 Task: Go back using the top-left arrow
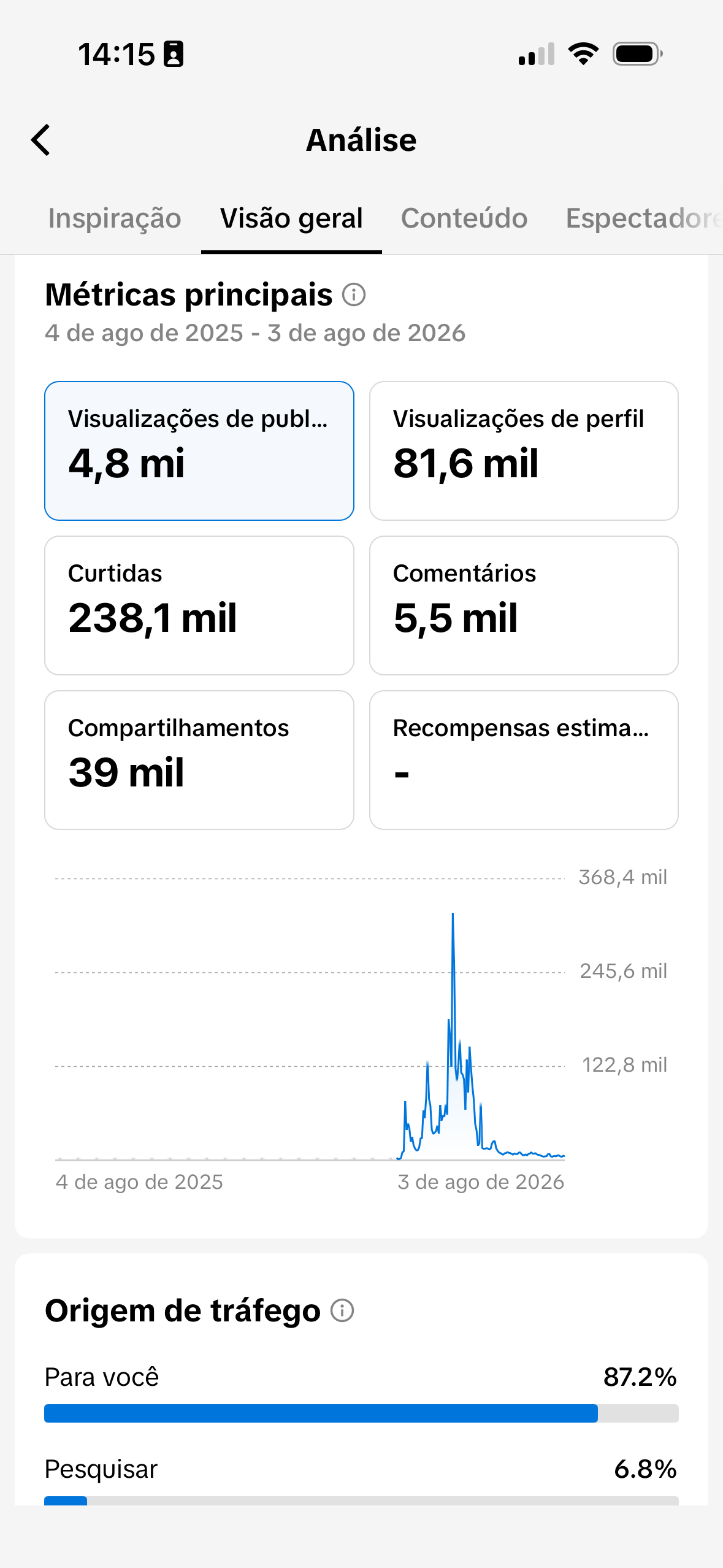[x=40, y=140]
